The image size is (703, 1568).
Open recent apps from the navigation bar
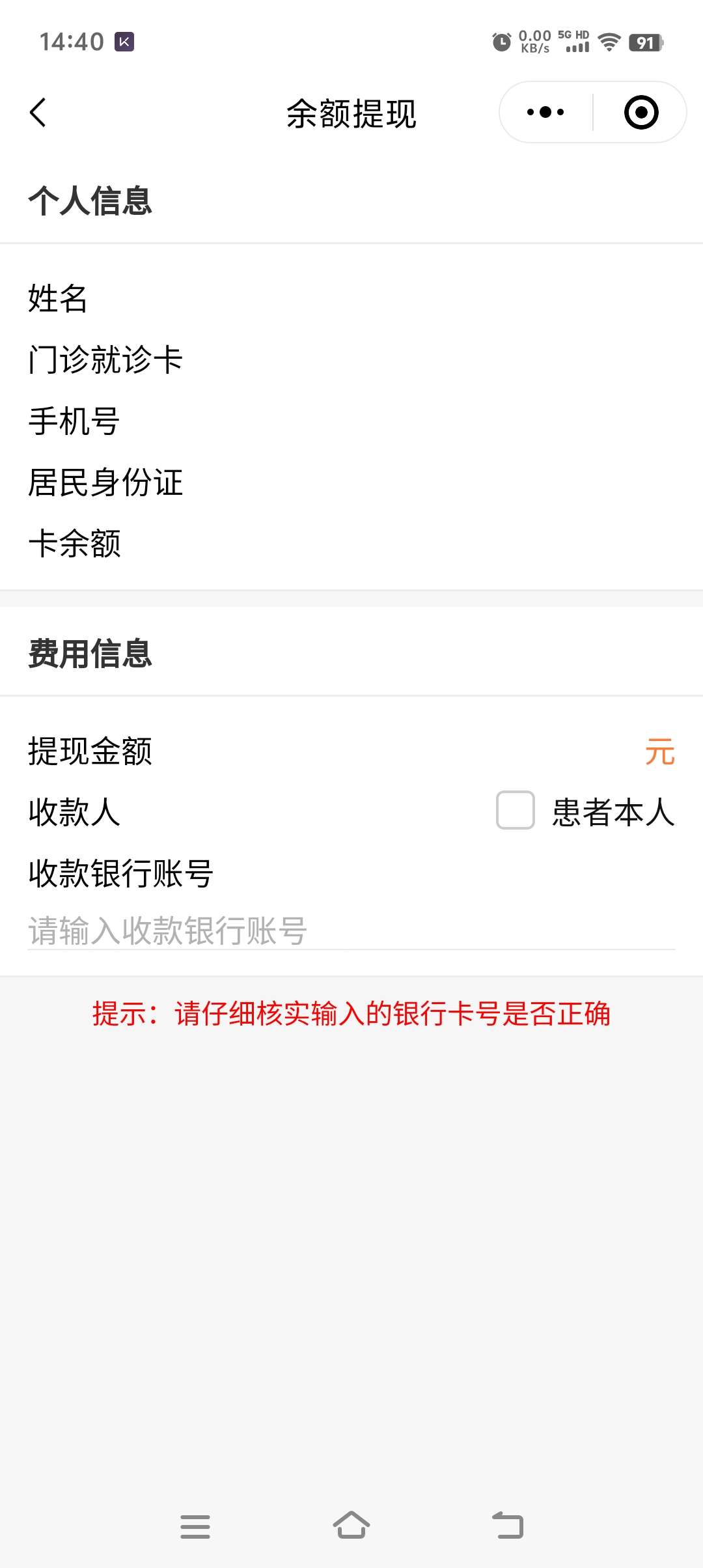tap(195, 1526)
